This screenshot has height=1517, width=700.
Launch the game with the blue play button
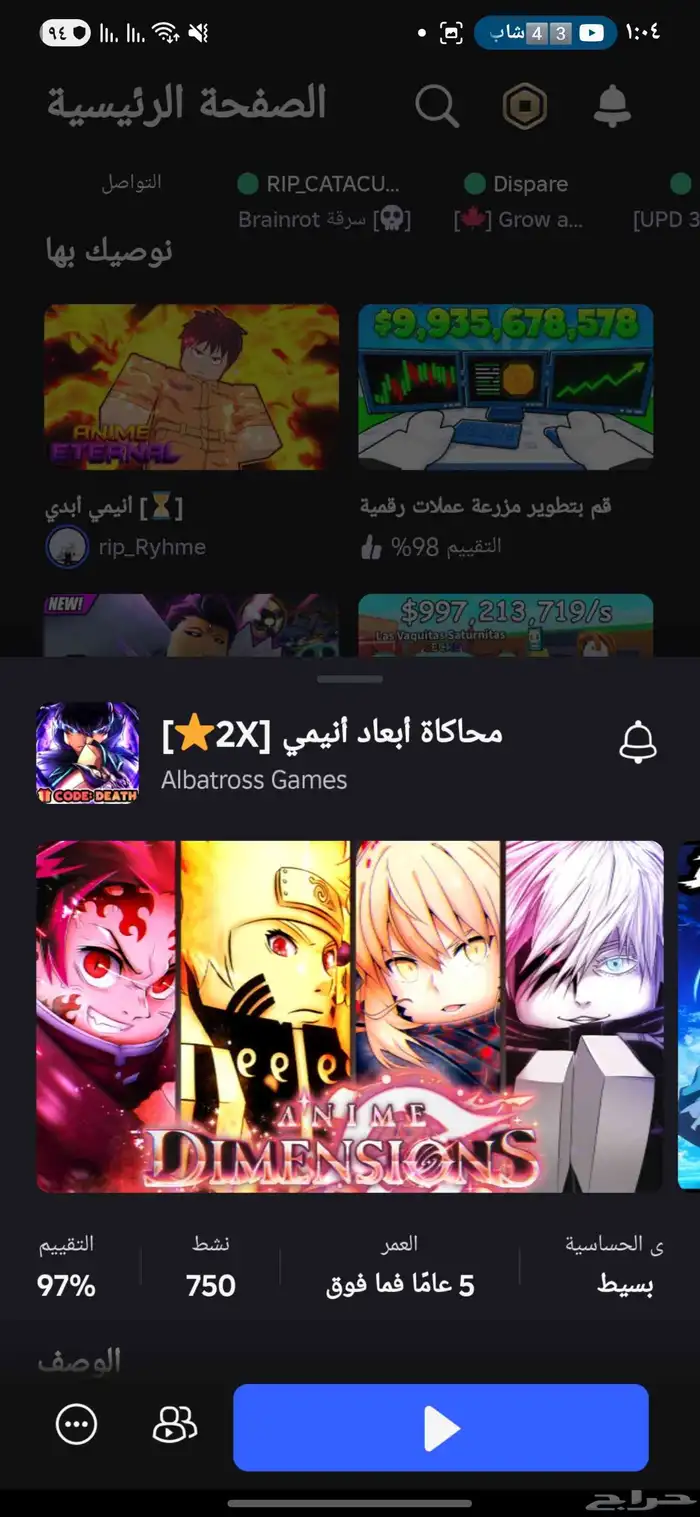pos(441,1427)
